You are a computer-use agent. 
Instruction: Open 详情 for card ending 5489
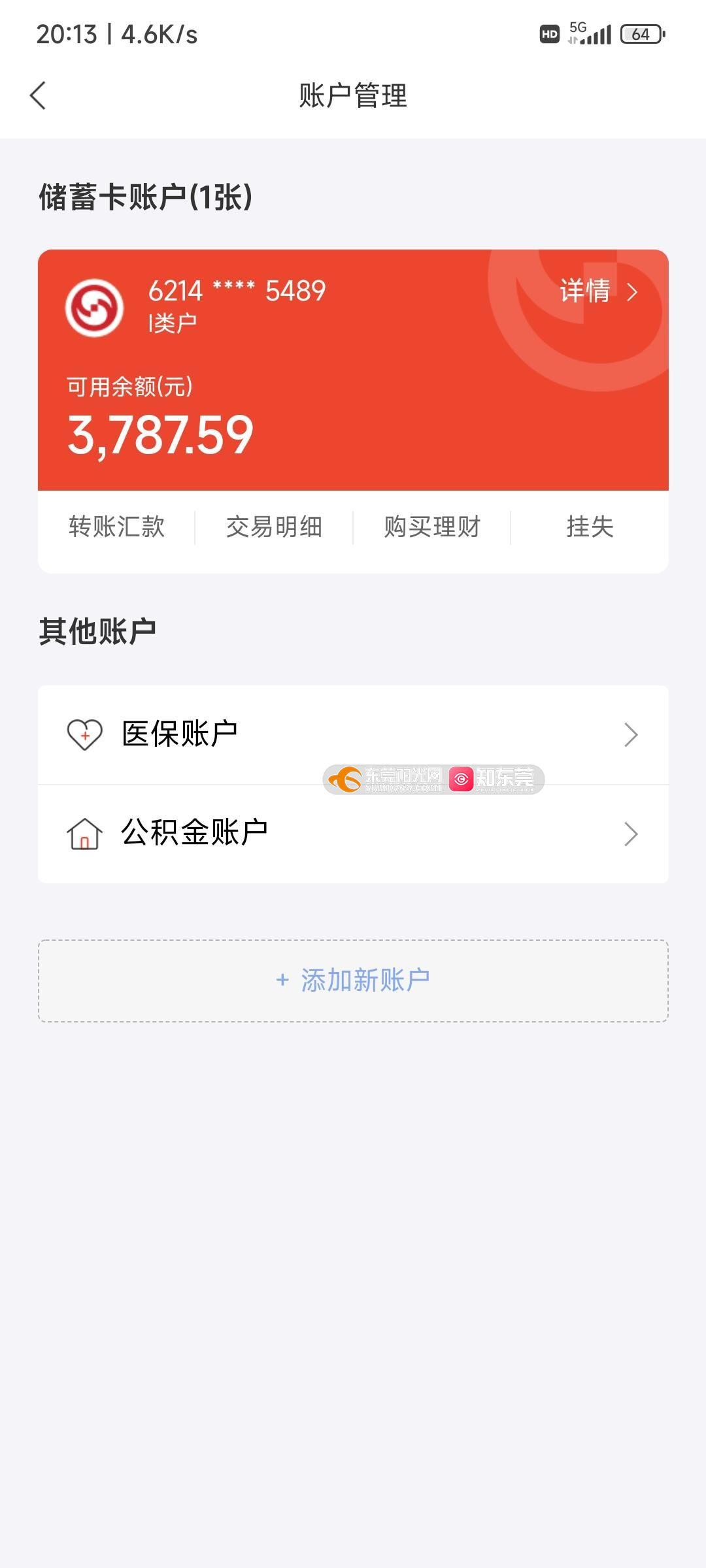click(x=598, y=291)
